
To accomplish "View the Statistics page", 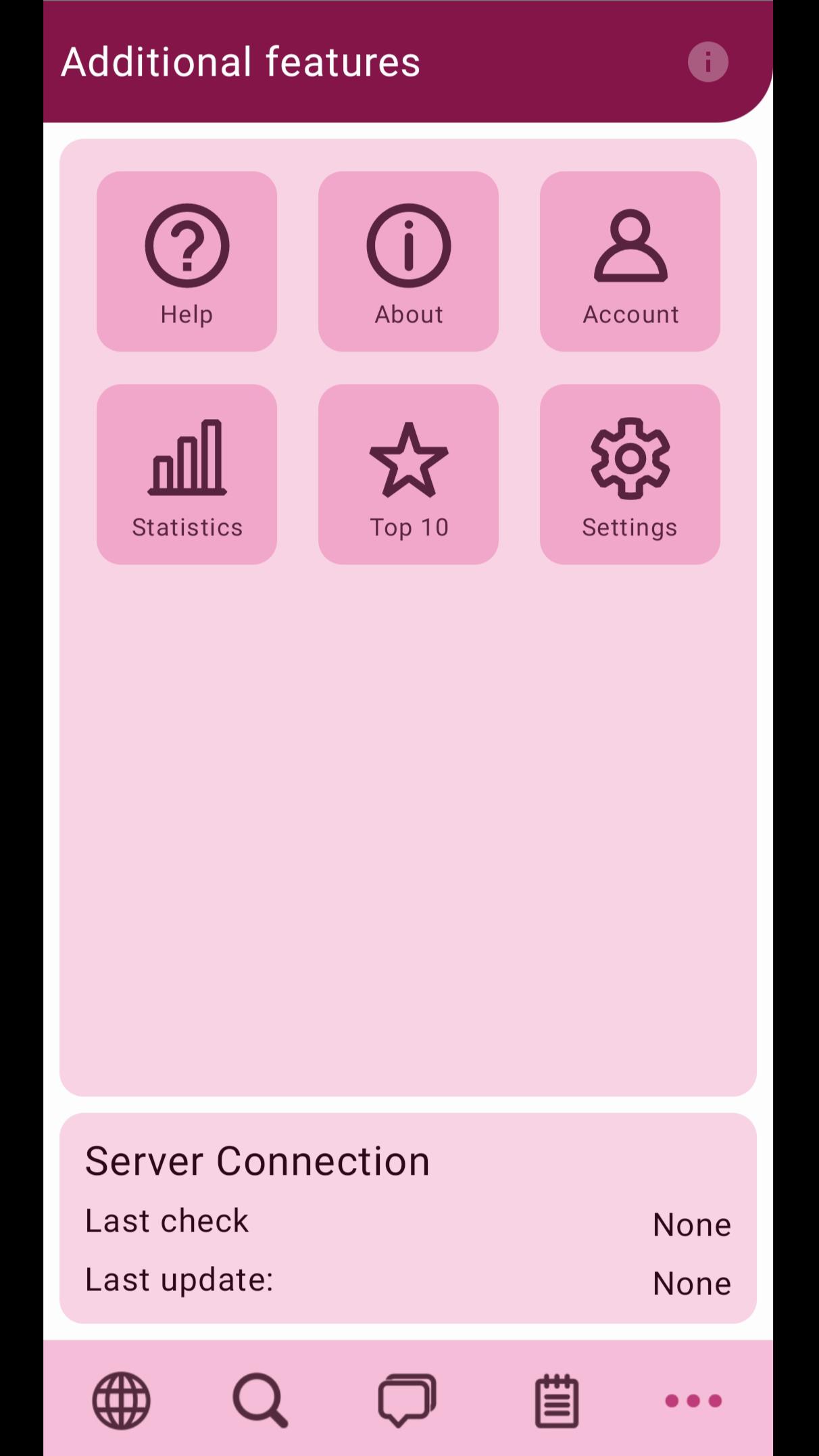I will pyautogui.click(x=187, y=474).
